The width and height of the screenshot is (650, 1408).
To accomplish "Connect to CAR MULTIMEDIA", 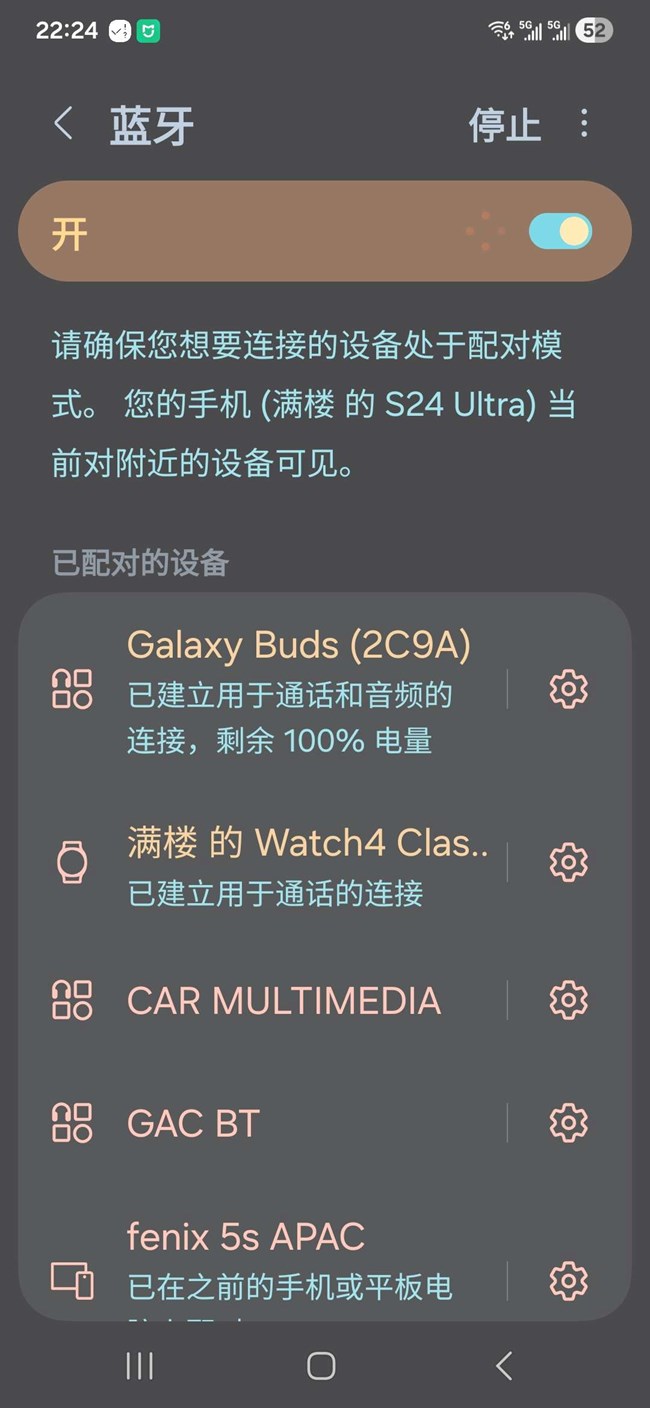I will [284, 1001].
